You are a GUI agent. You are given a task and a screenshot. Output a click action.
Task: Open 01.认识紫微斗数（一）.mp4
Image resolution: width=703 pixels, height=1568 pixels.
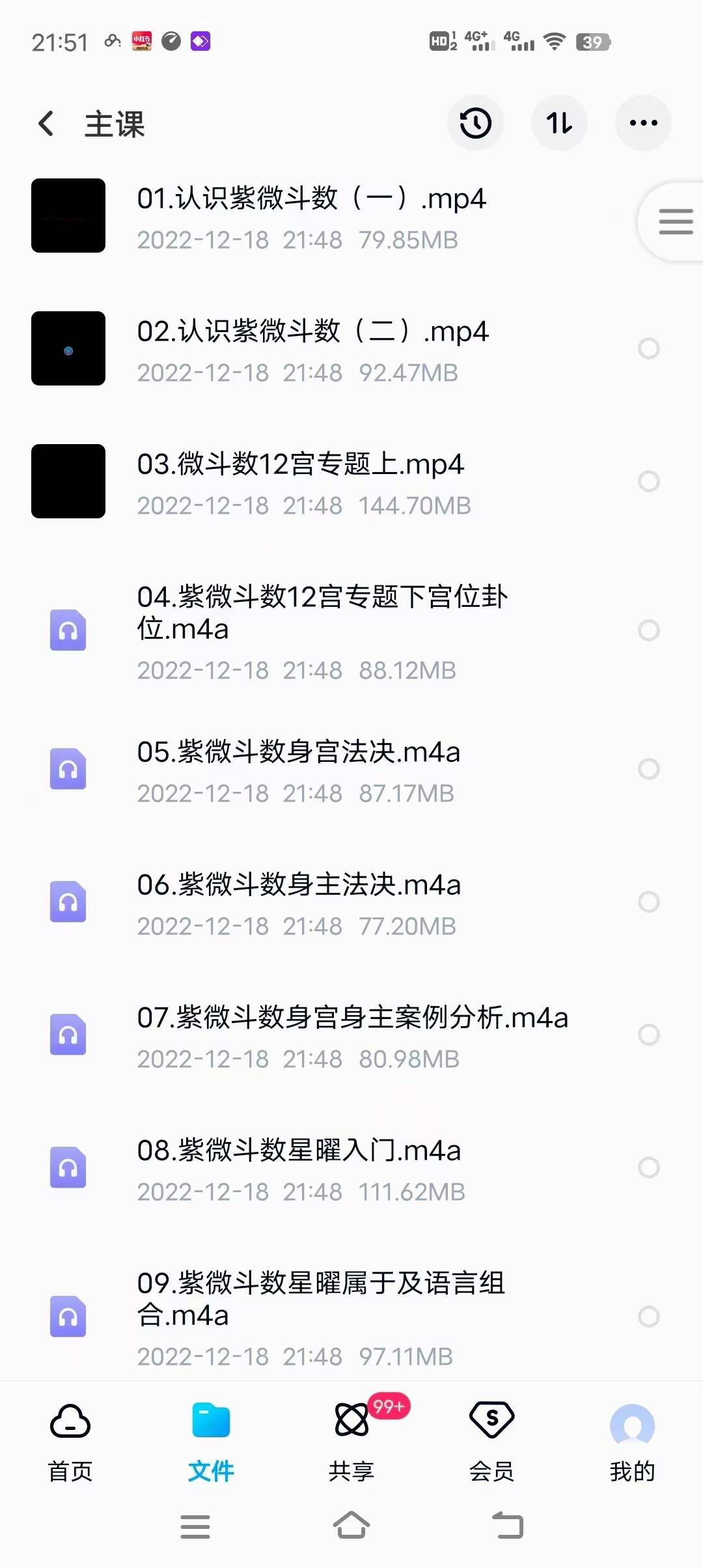[x=312, y=199]
